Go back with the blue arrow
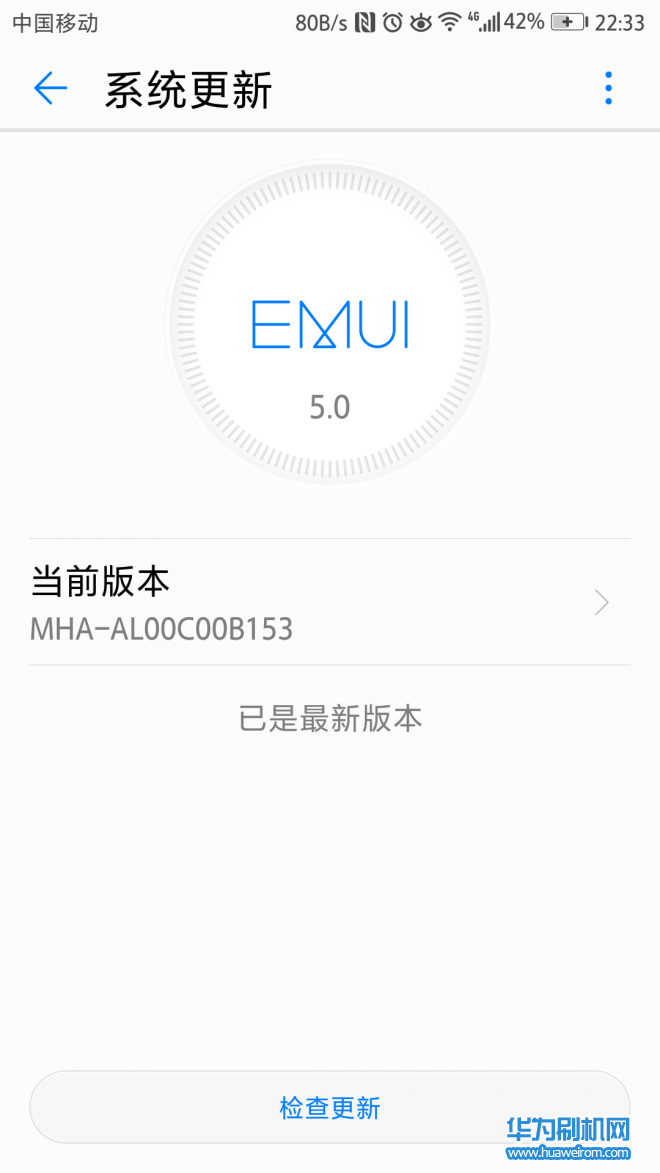Screen dimensions: 660x1173 (51, 89)
